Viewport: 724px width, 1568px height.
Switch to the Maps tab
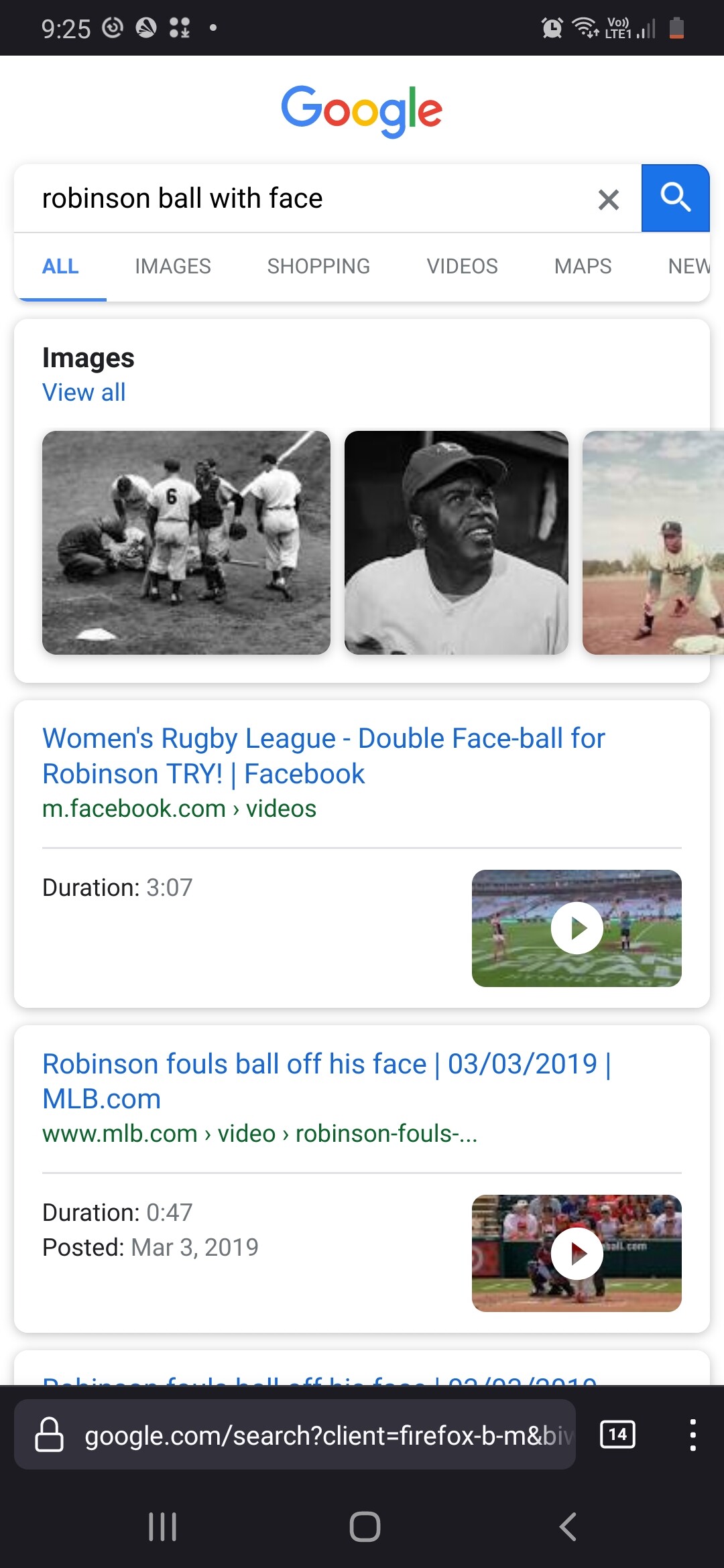(x=583, y=267)
